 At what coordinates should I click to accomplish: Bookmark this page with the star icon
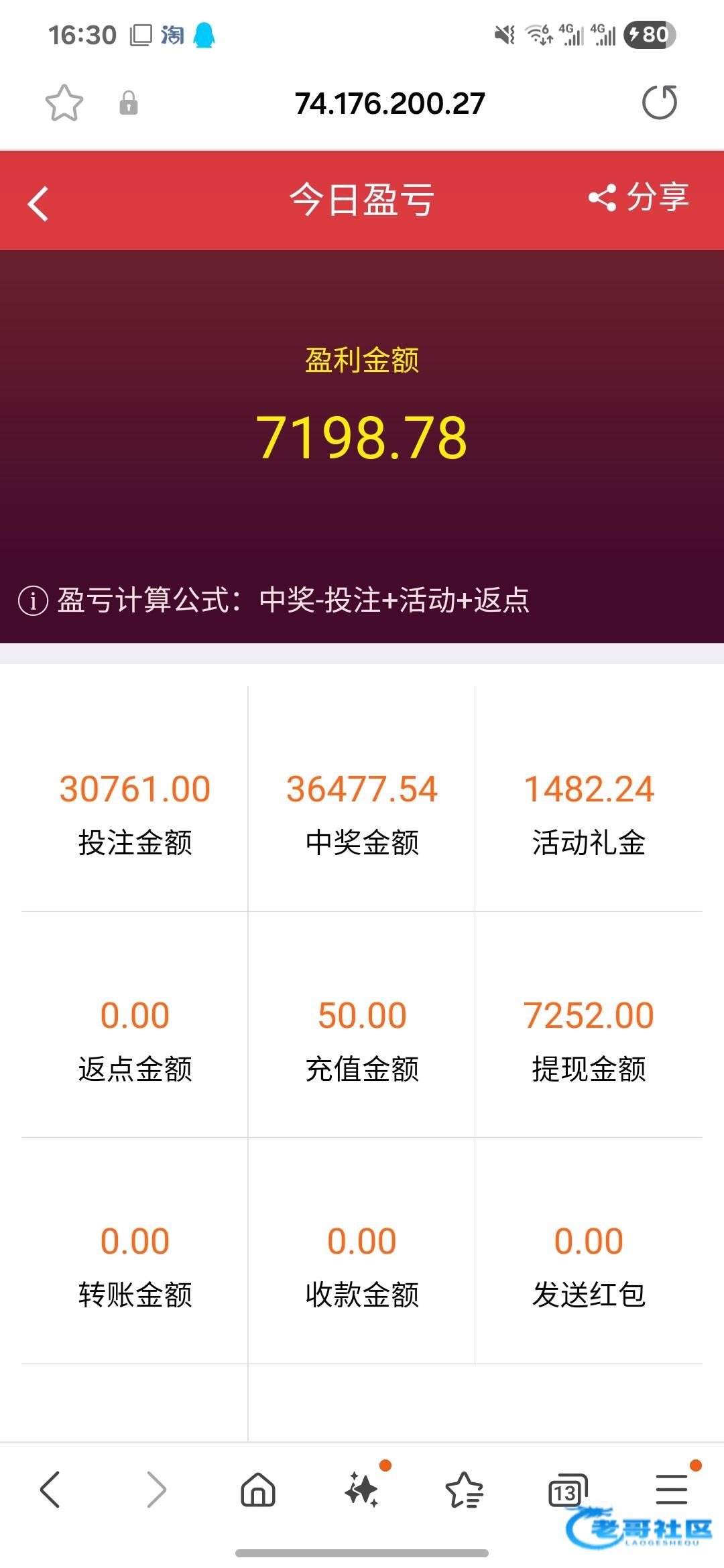pos(64,103)
